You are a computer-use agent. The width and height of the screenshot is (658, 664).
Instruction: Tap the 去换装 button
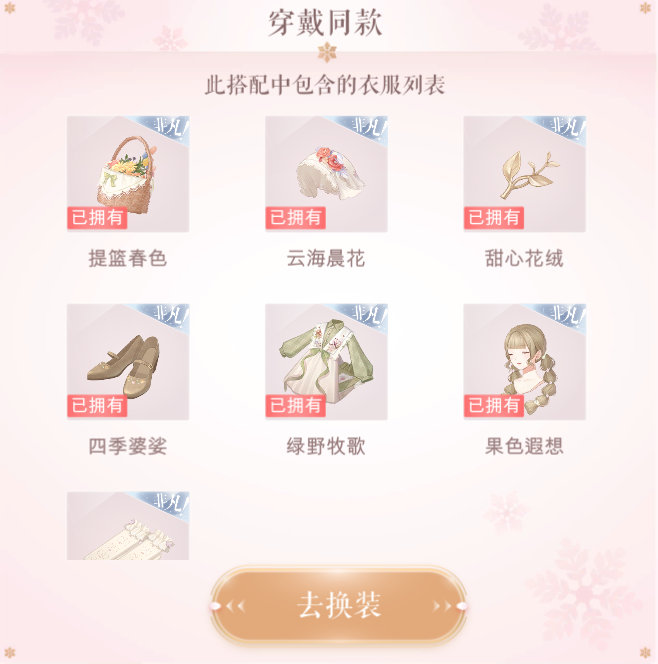pos(338,605)
